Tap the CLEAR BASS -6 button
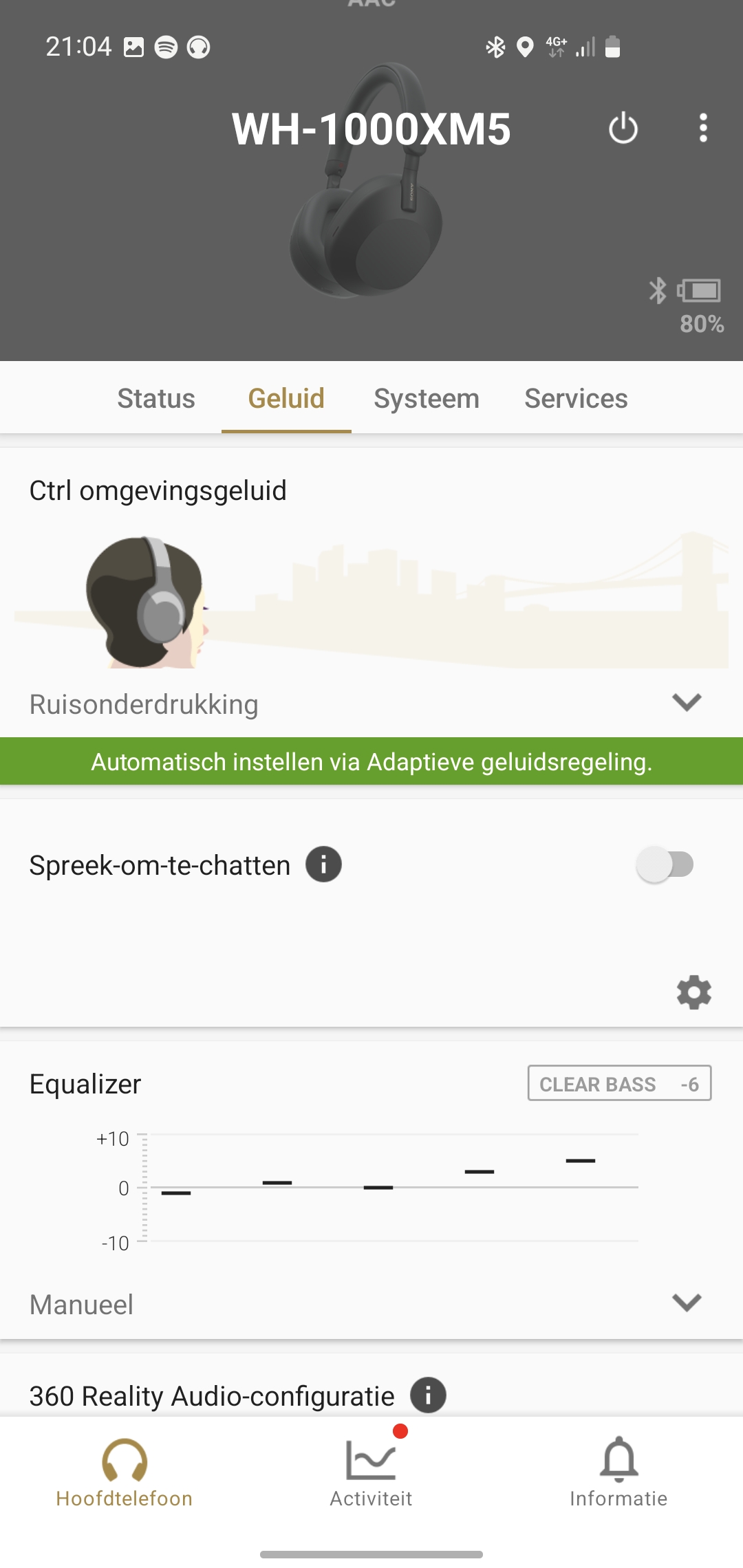Image resolution: width=743 pixels, height=1568 pixels. pos(619,1083)
